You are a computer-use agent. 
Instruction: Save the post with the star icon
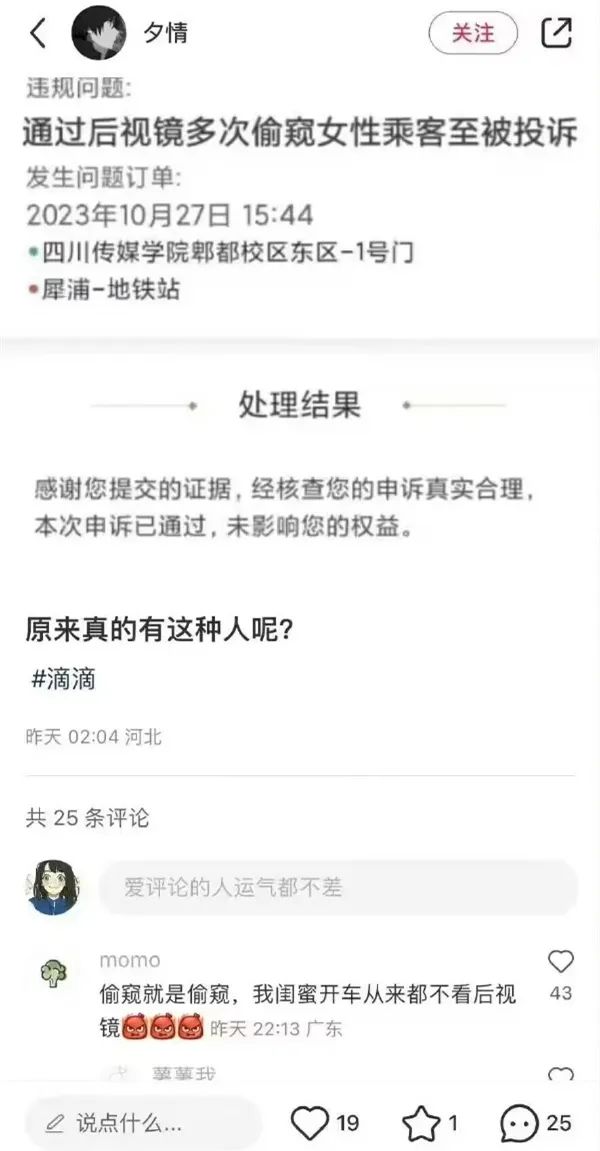(x=420, y=1122)
